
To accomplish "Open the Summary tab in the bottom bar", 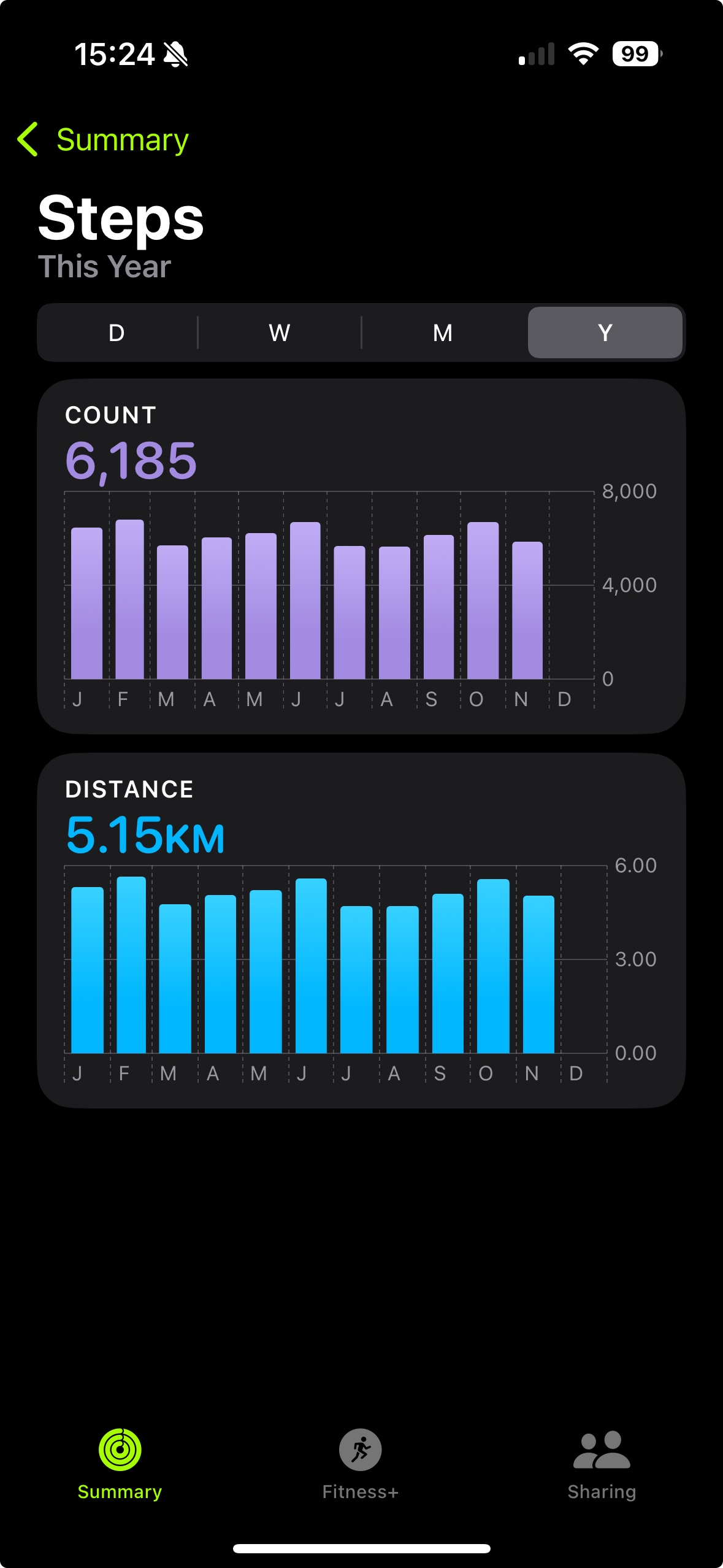I will pyautogui.click(x=120, y=1463).
